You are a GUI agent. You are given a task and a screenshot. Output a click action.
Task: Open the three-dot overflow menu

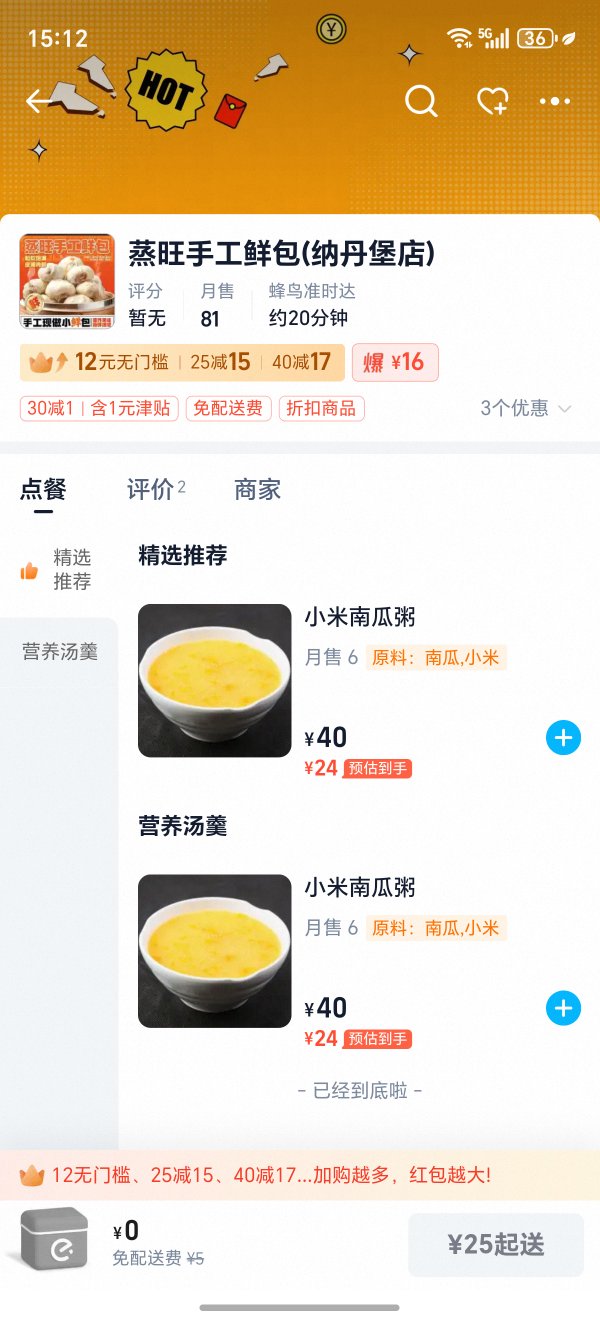(555, 101)
